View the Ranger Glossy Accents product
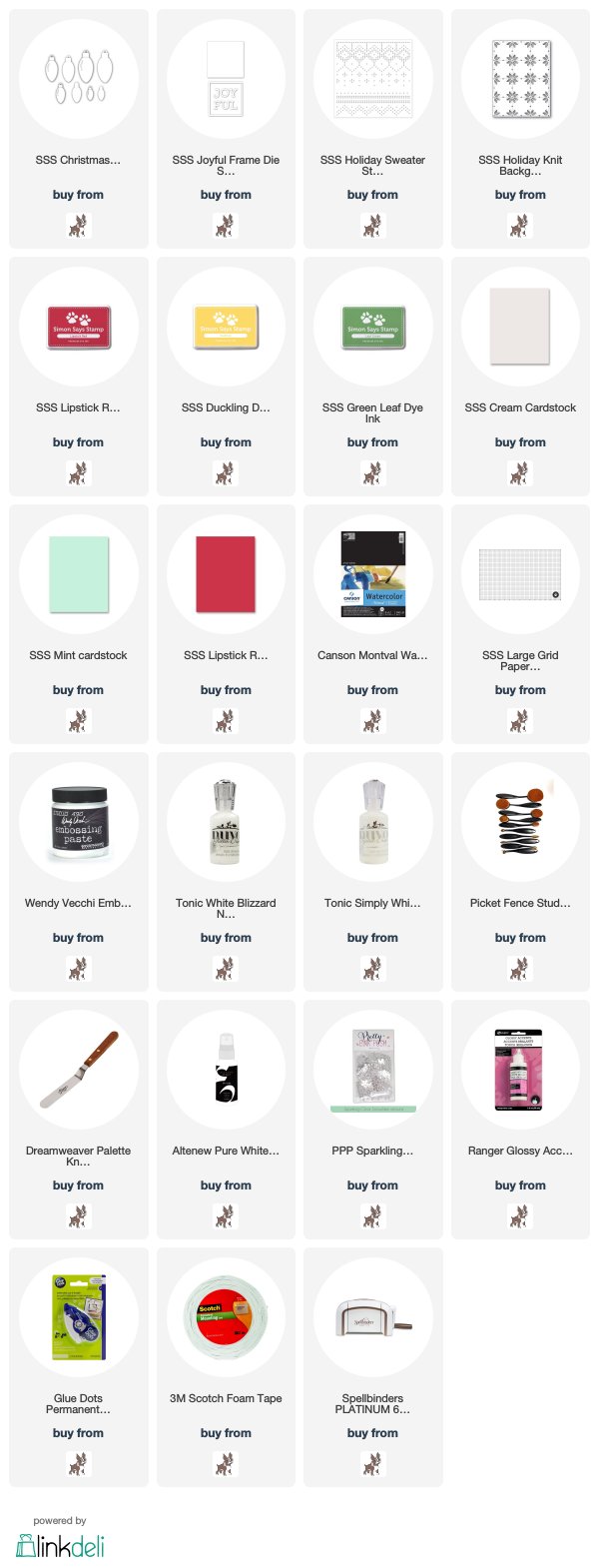The height and width of the screenshot is (1568, 599). pos(520,1069)
